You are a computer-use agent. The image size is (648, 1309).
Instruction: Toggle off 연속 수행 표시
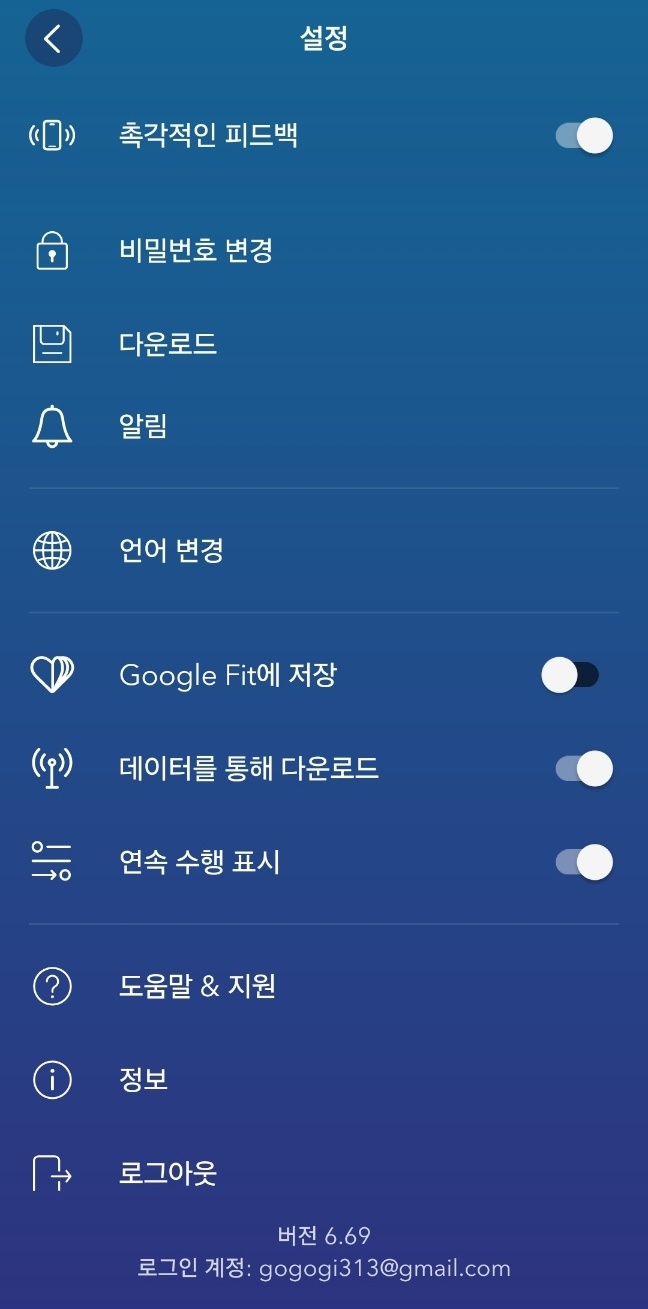coord(584,862)
